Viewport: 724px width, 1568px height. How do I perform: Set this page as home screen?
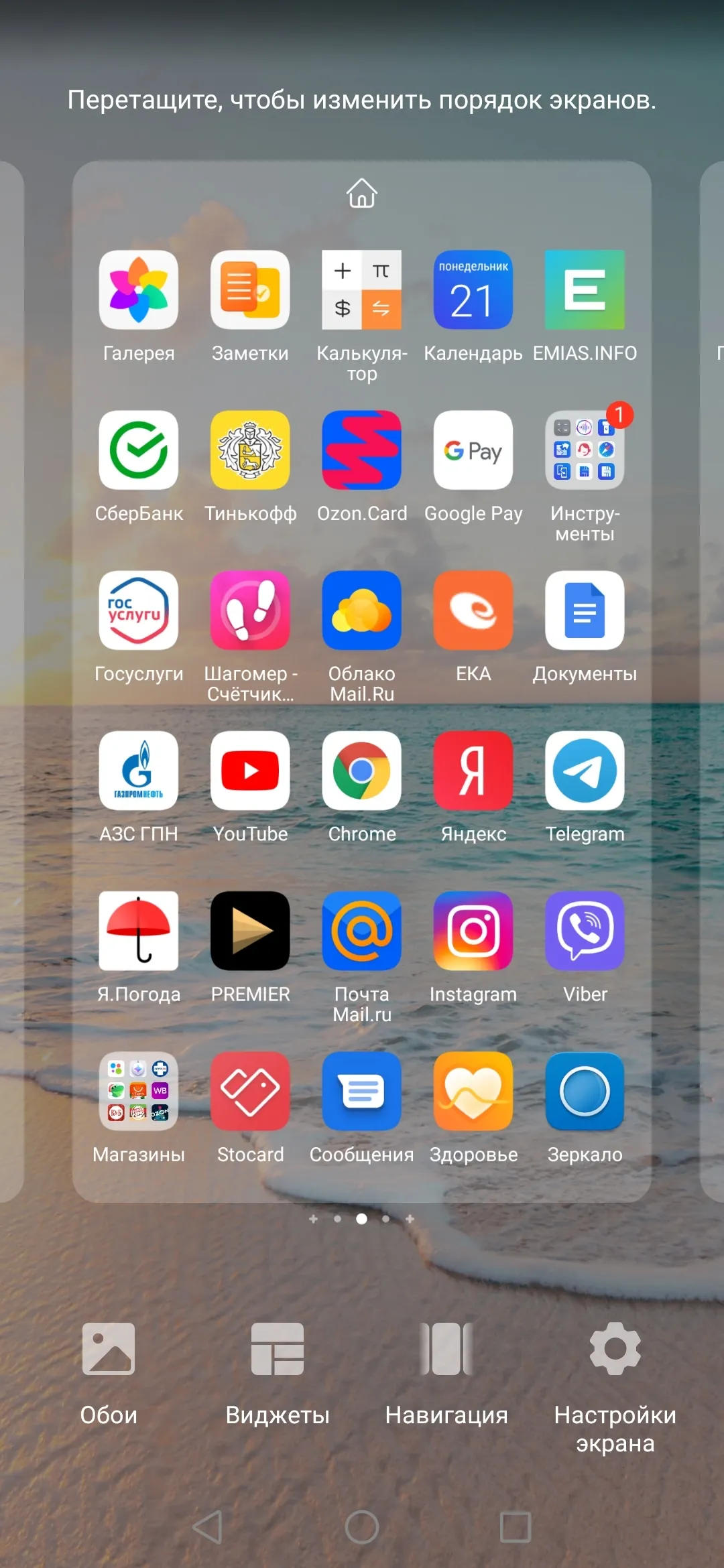click(x=362, y=193)
